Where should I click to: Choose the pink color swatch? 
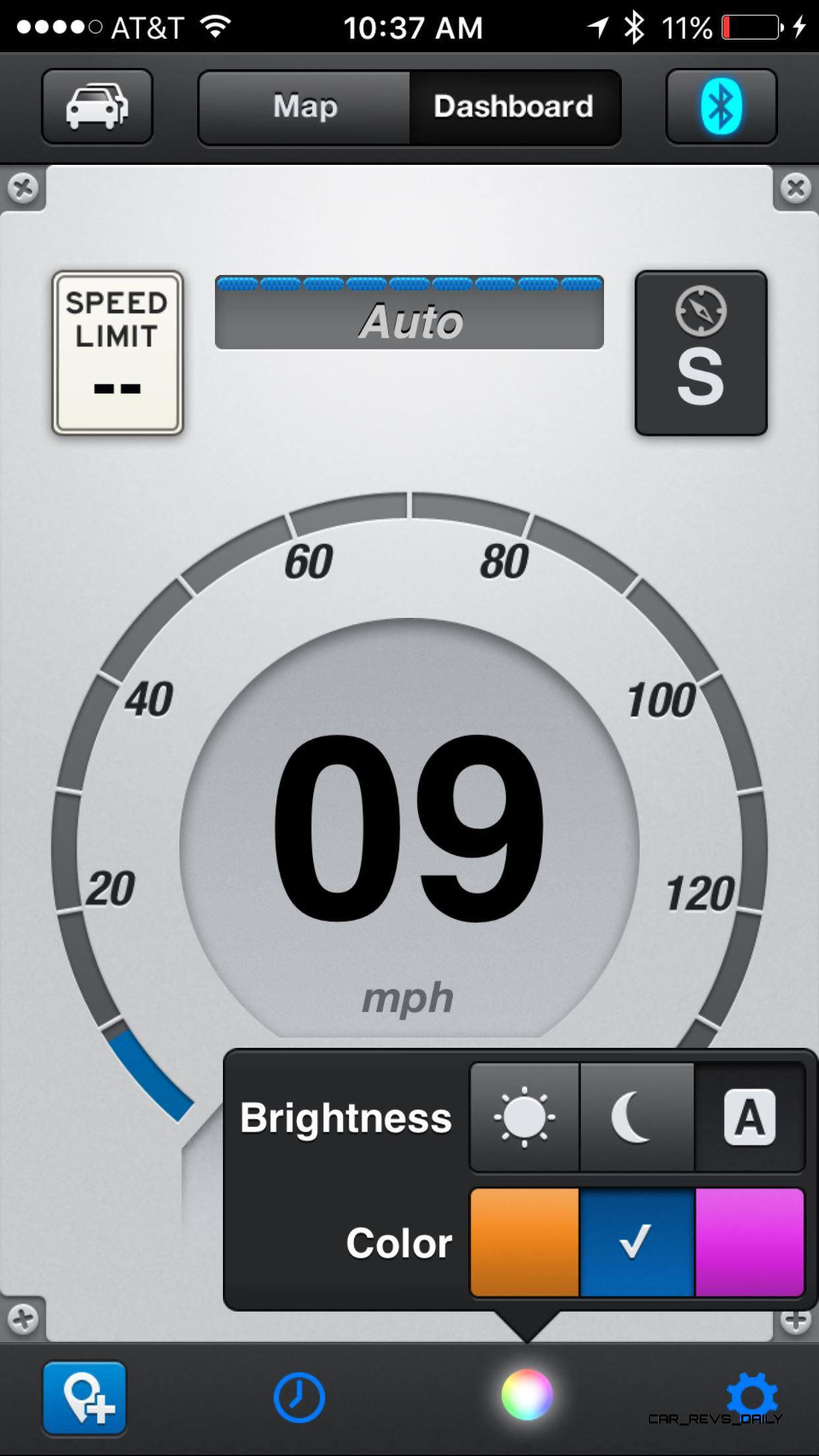click(x=750, y=1242)
